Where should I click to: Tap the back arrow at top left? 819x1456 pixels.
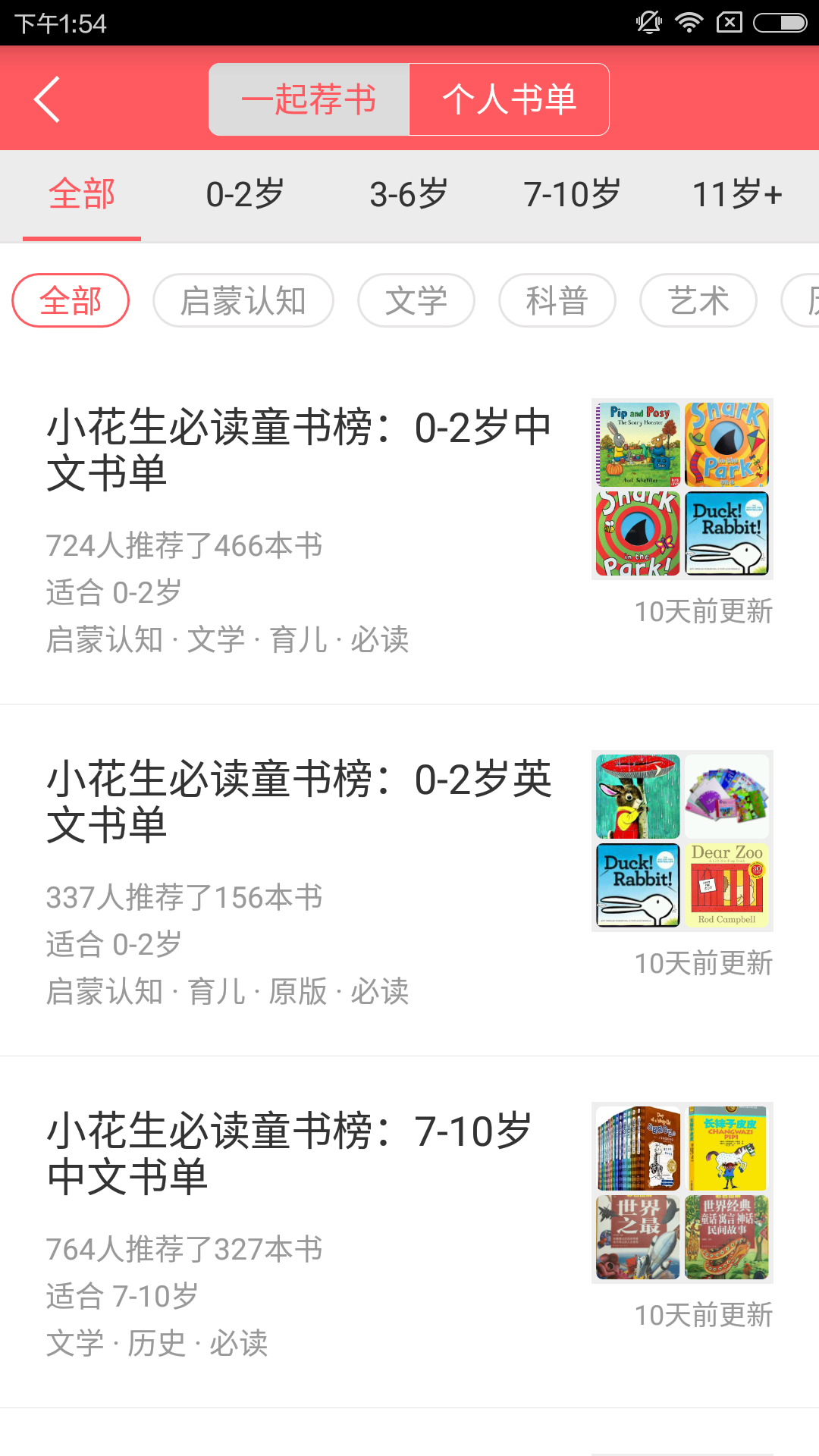48,99
